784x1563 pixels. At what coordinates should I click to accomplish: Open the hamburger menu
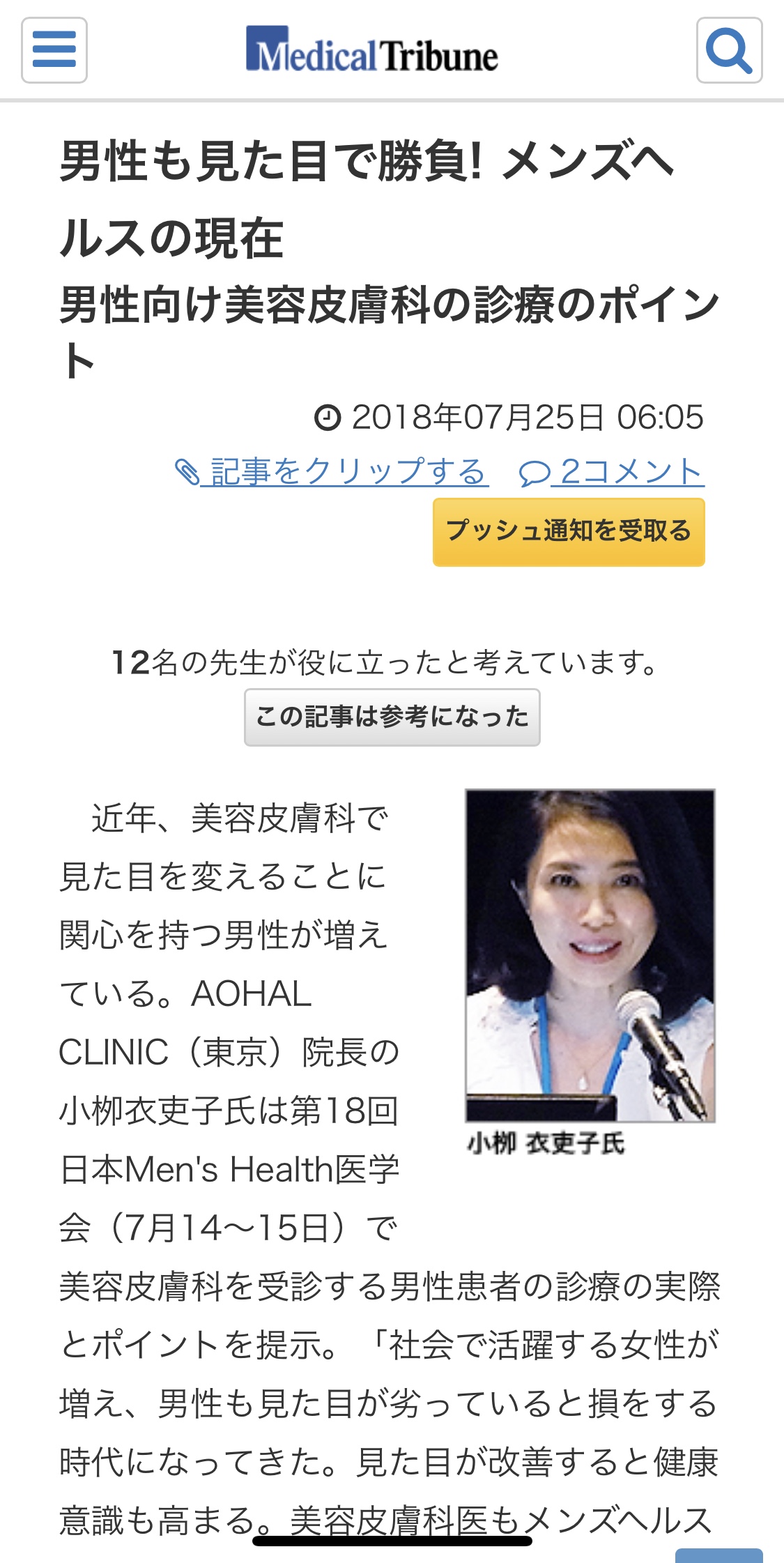(x=54, y=50)
